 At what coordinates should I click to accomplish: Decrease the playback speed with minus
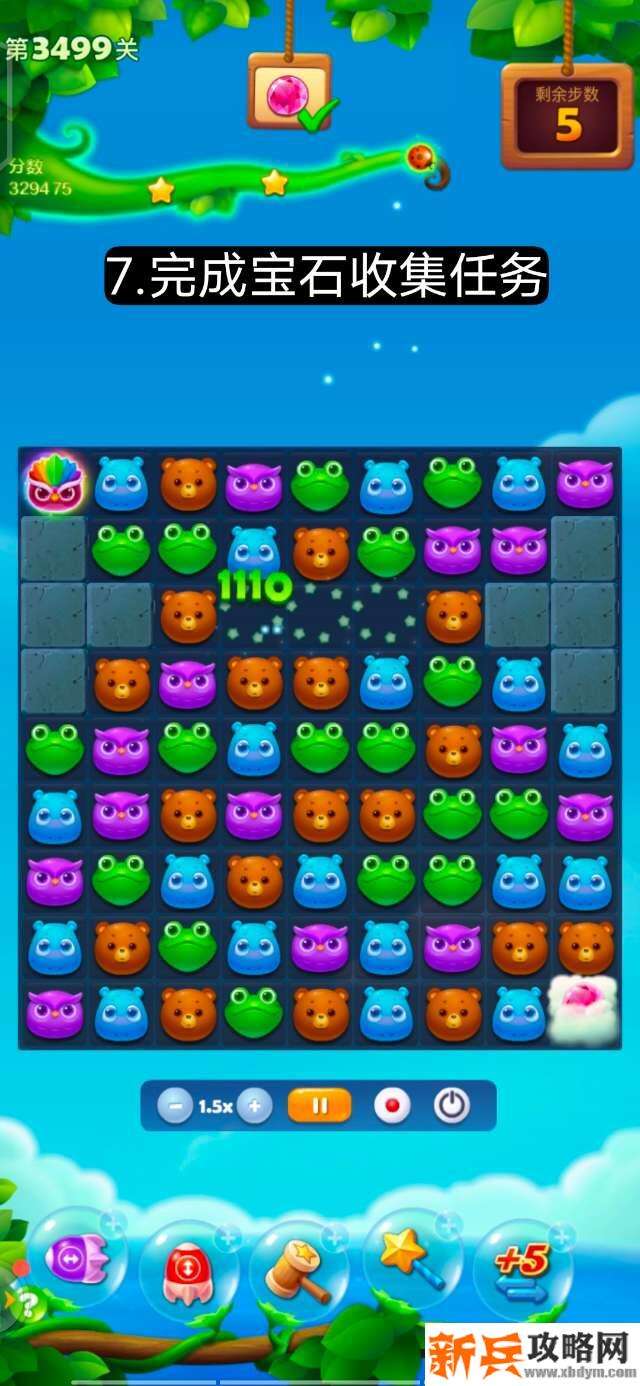(x=175, y=1106)
